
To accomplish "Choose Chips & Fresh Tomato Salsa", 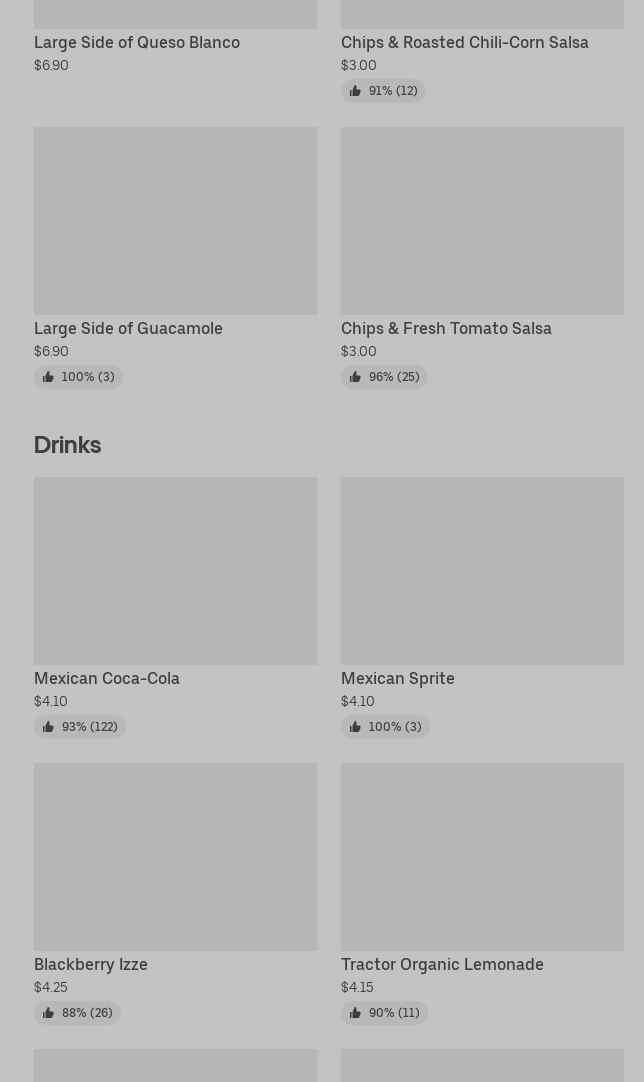I will coord(482,222).
